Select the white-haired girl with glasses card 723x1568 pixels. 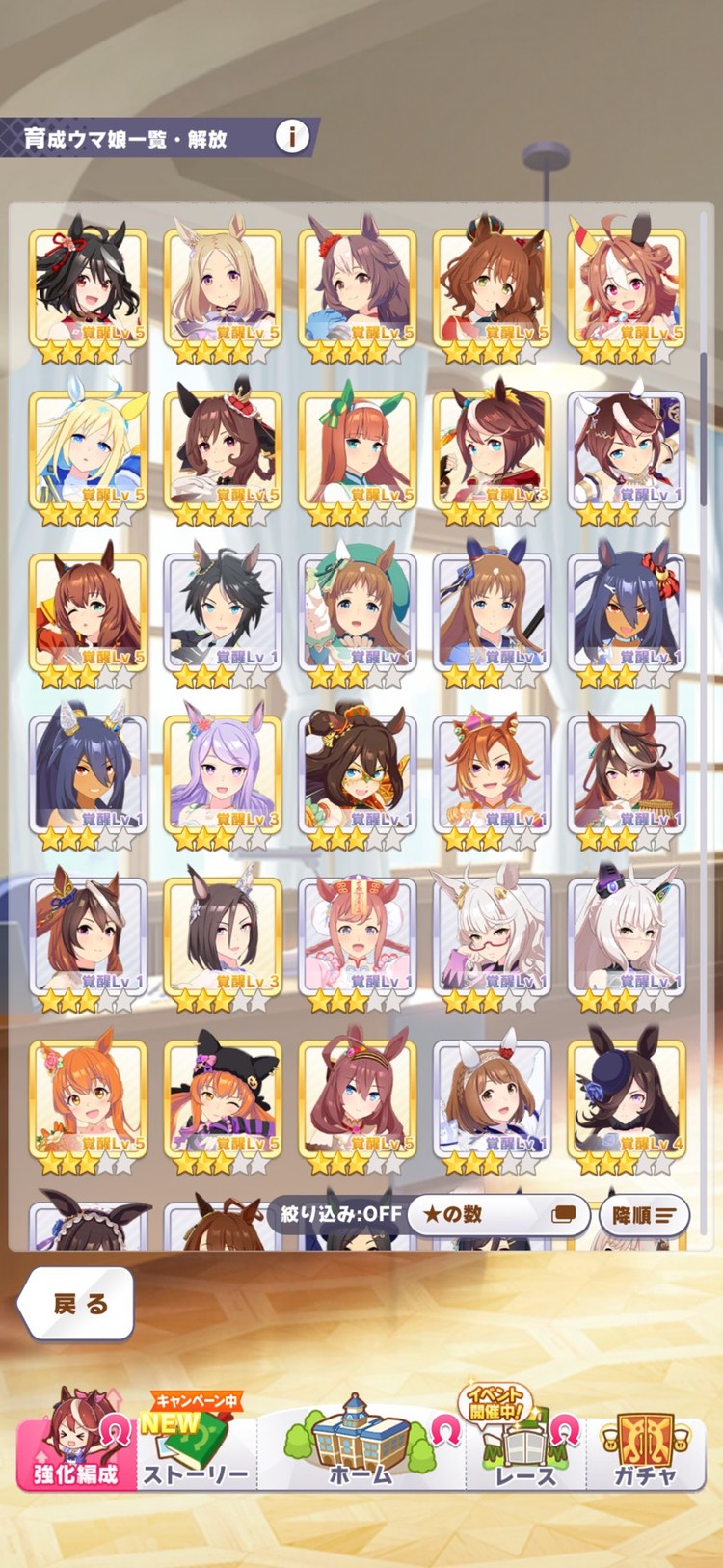click(x=493, y=935)
